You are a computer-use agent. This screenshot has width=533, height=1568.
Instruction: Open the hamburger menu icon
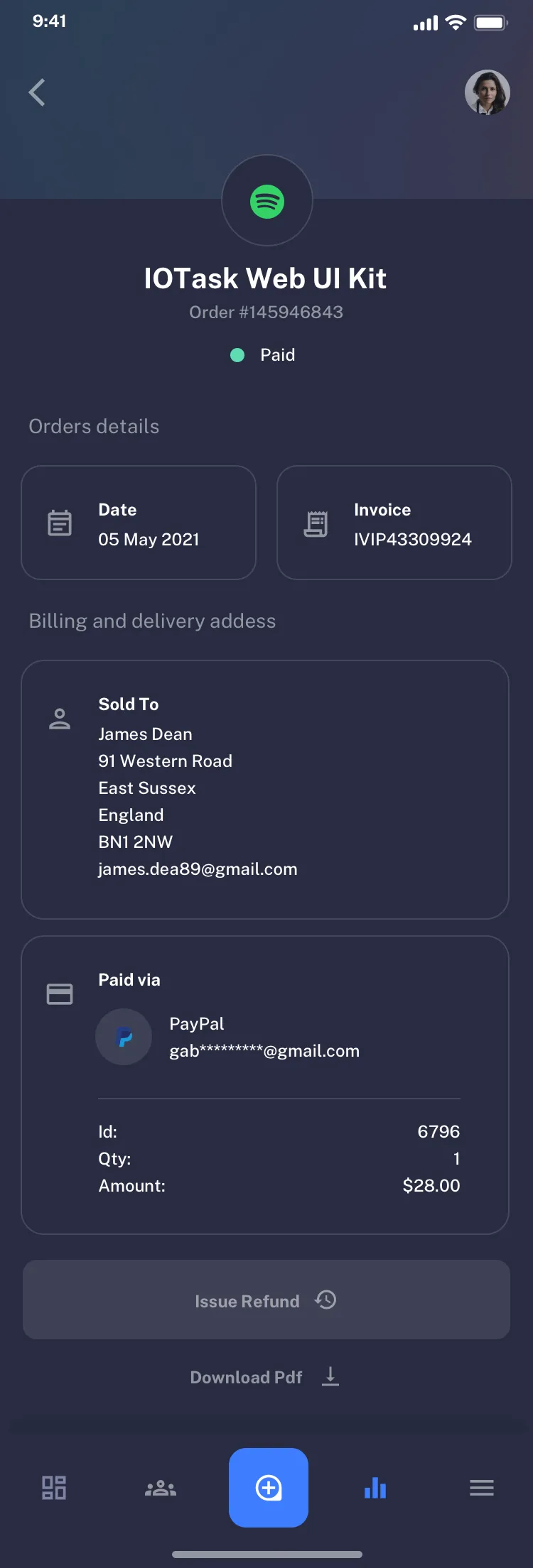pos(481,1488)
